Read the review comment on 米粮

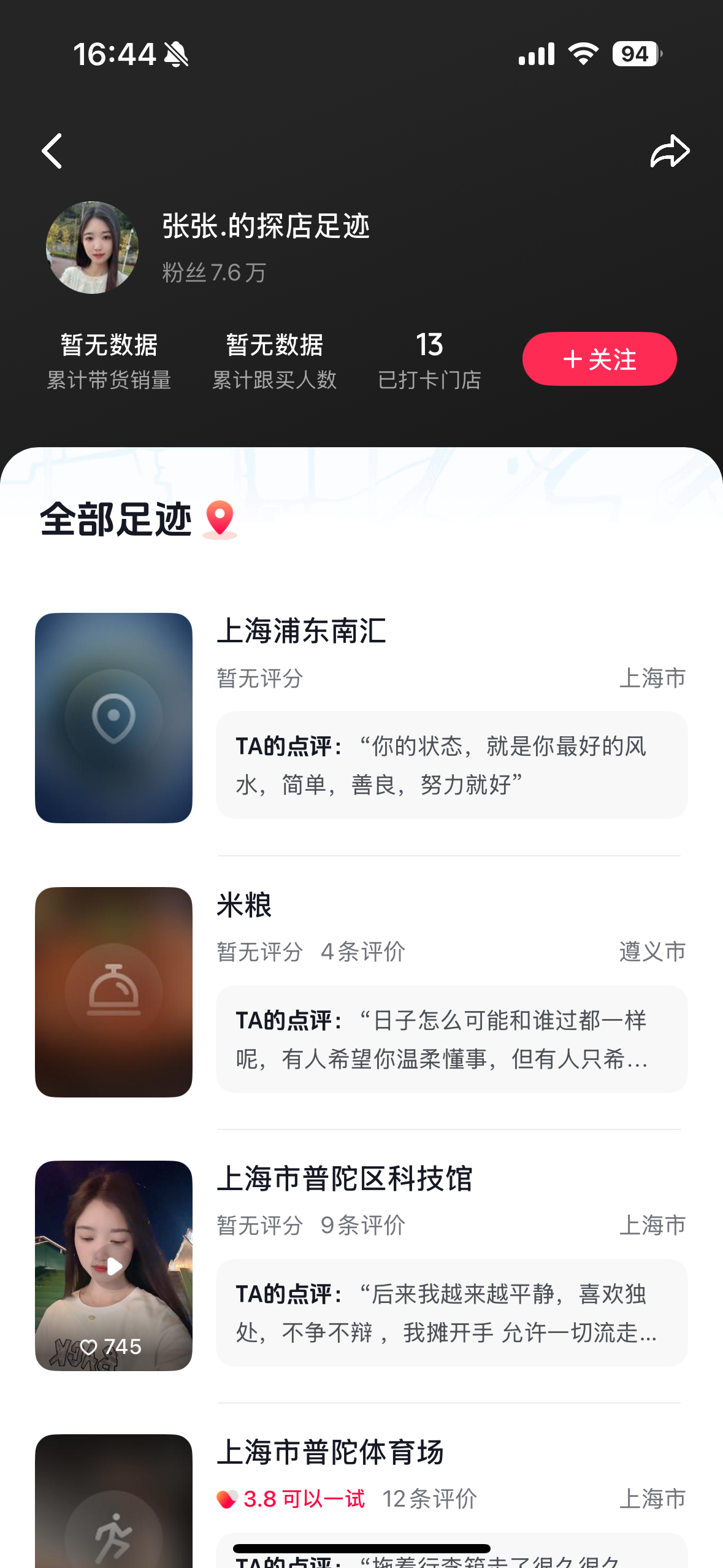[x=451, y=1039]
